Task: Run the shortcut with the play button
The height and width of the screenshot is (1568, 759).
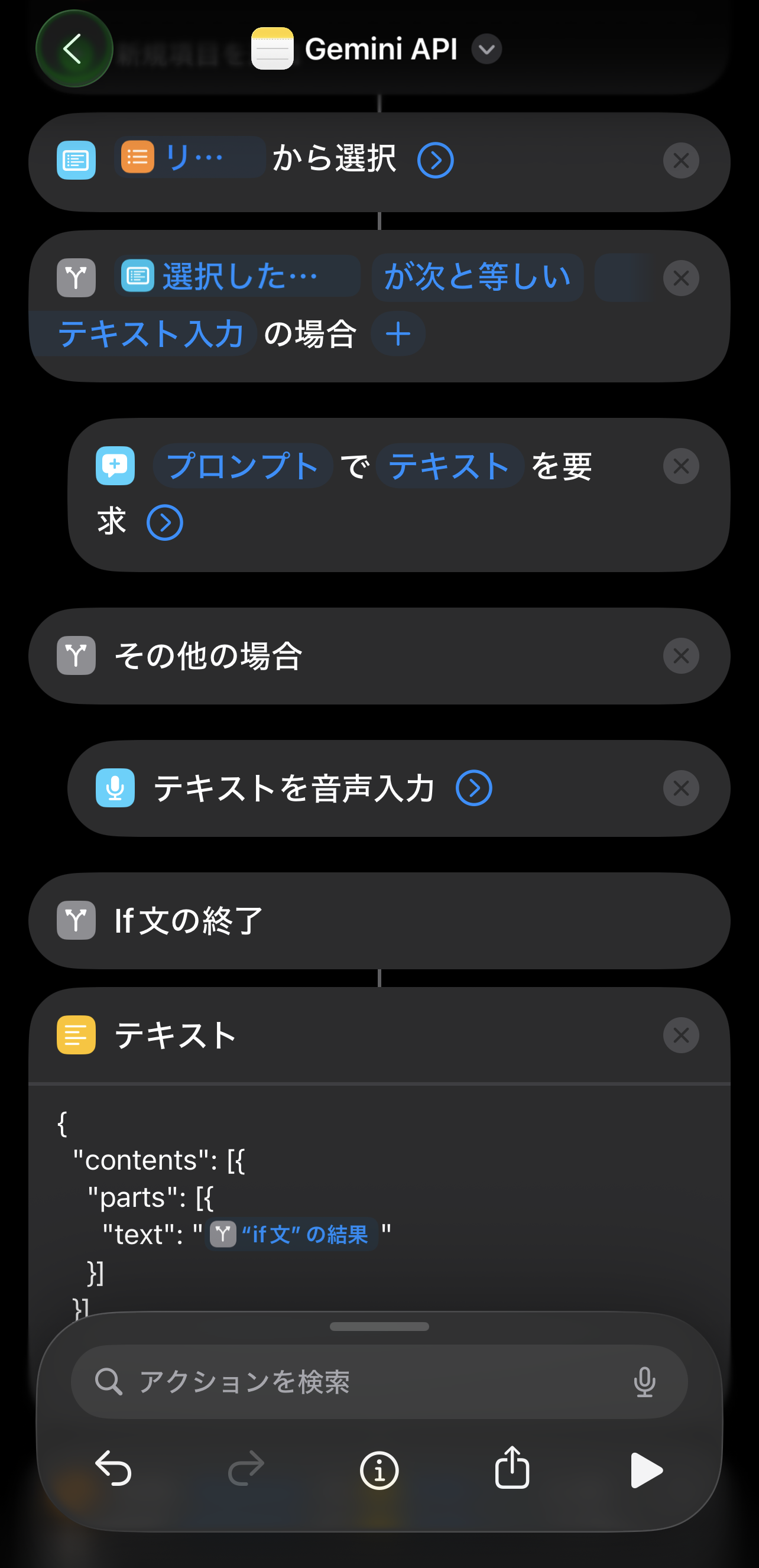Action: pyautogui.click(x=645, y=1470)
